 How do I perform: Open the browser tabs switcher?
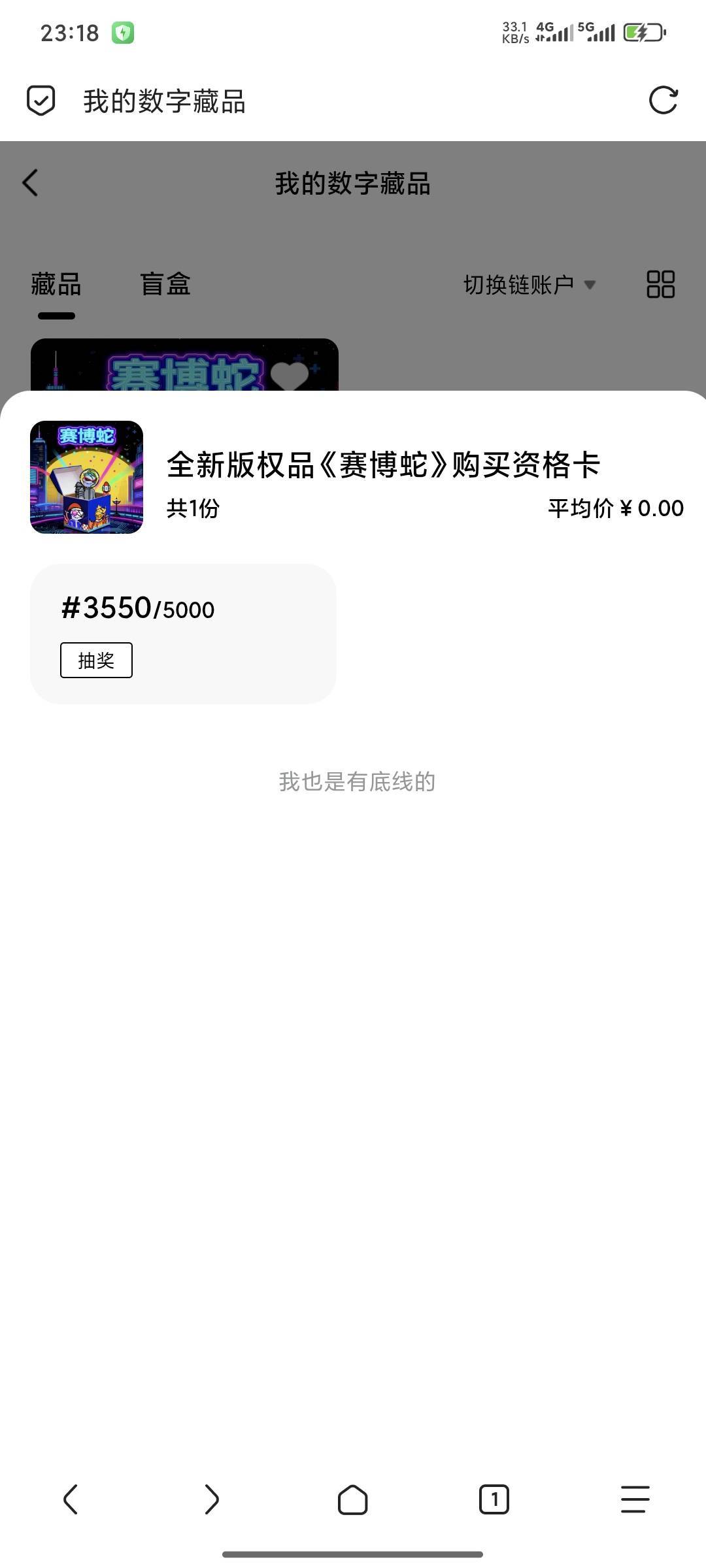pos(494,1499)
